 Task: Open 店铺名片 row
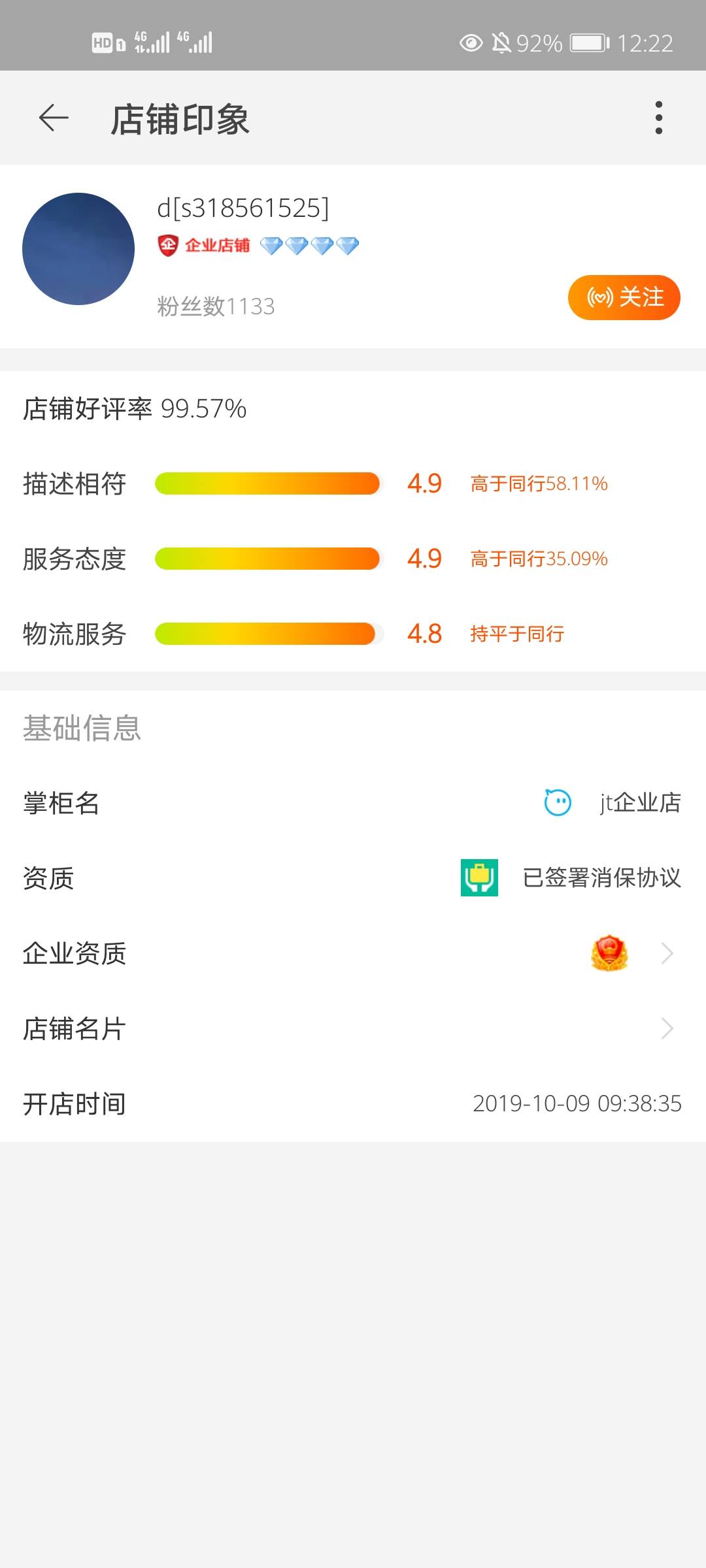coord(353,1028)
